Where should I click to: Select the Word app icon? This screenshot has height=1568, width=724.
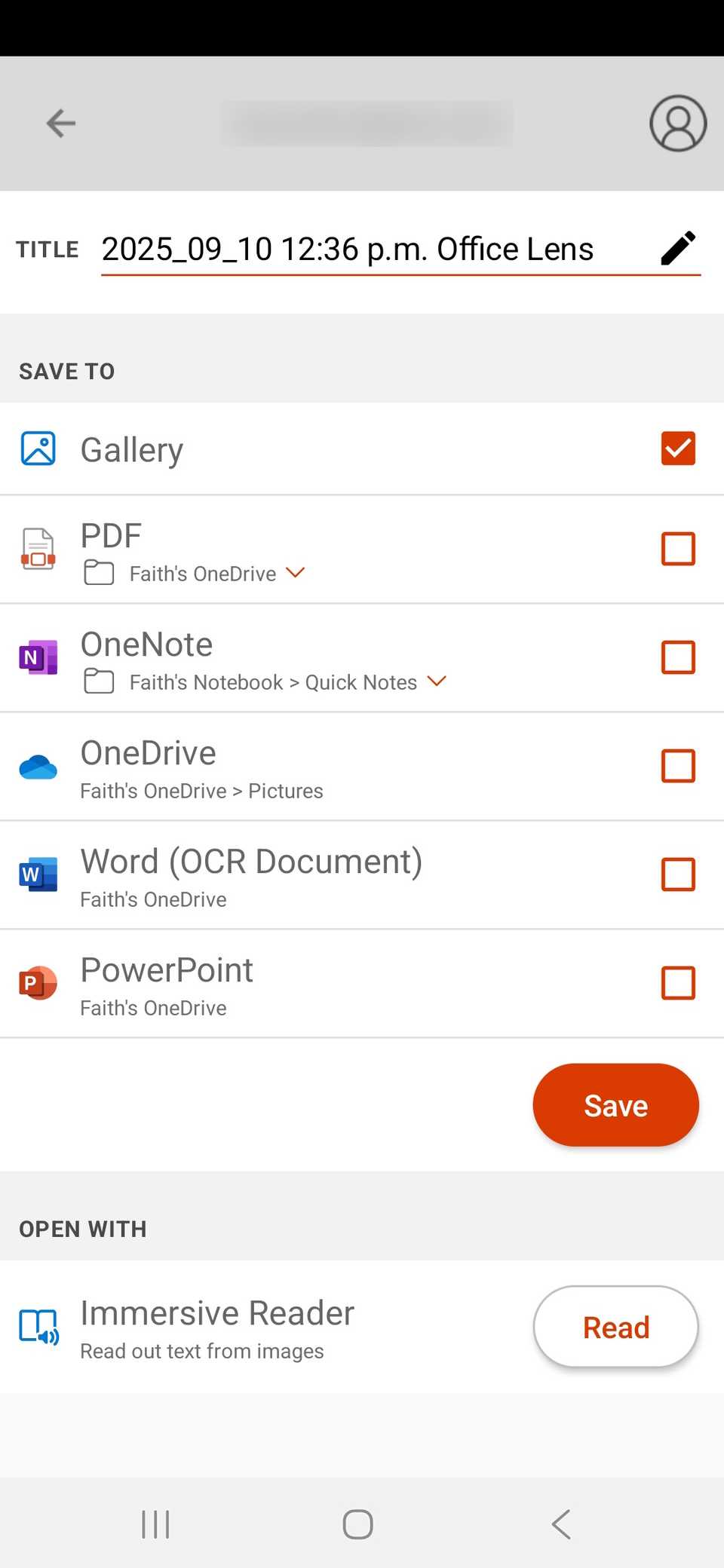click(x=38, y=874)
